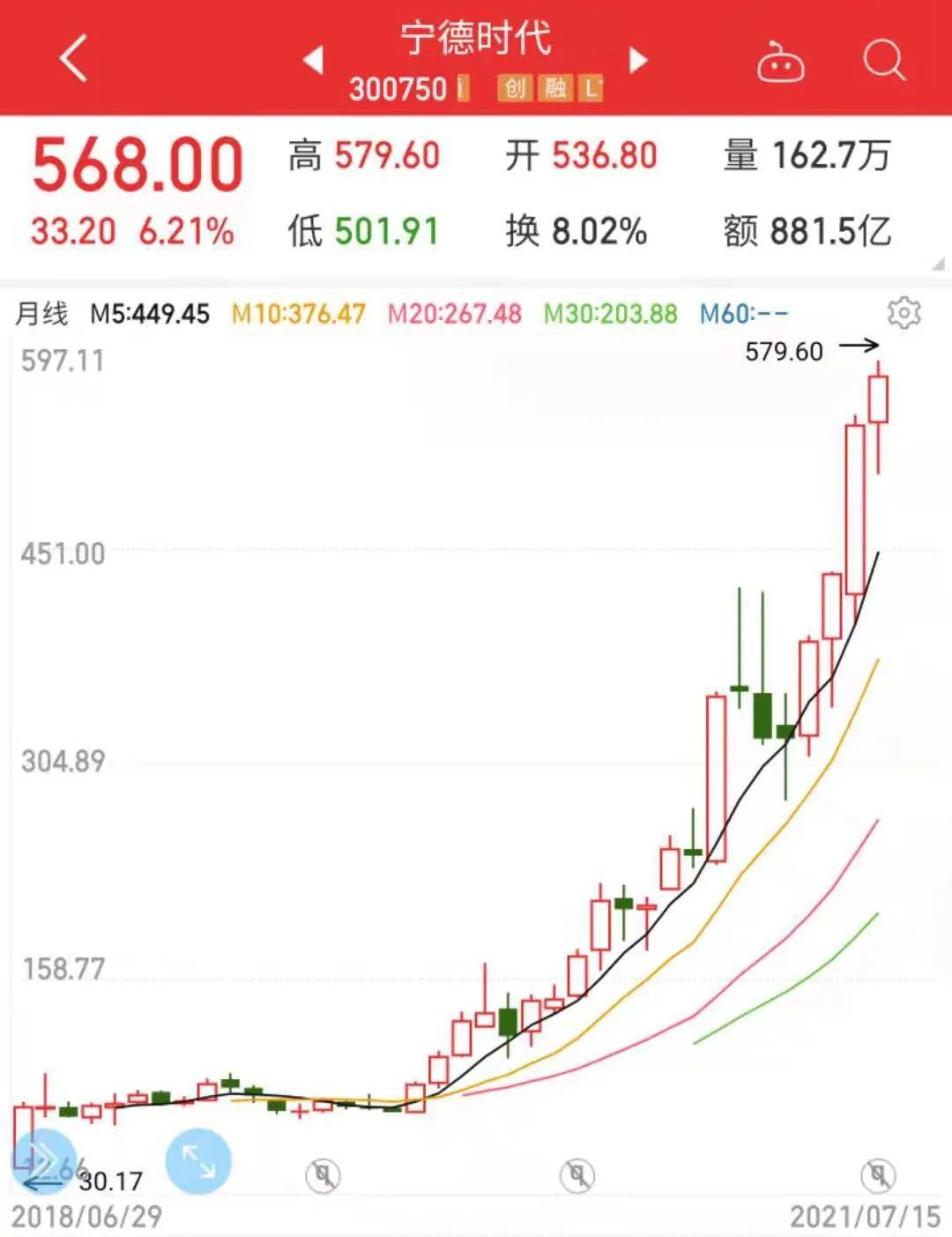Go back using the top-left arrow
This screenshot has height=1237, width=952.
pos(74,59)
